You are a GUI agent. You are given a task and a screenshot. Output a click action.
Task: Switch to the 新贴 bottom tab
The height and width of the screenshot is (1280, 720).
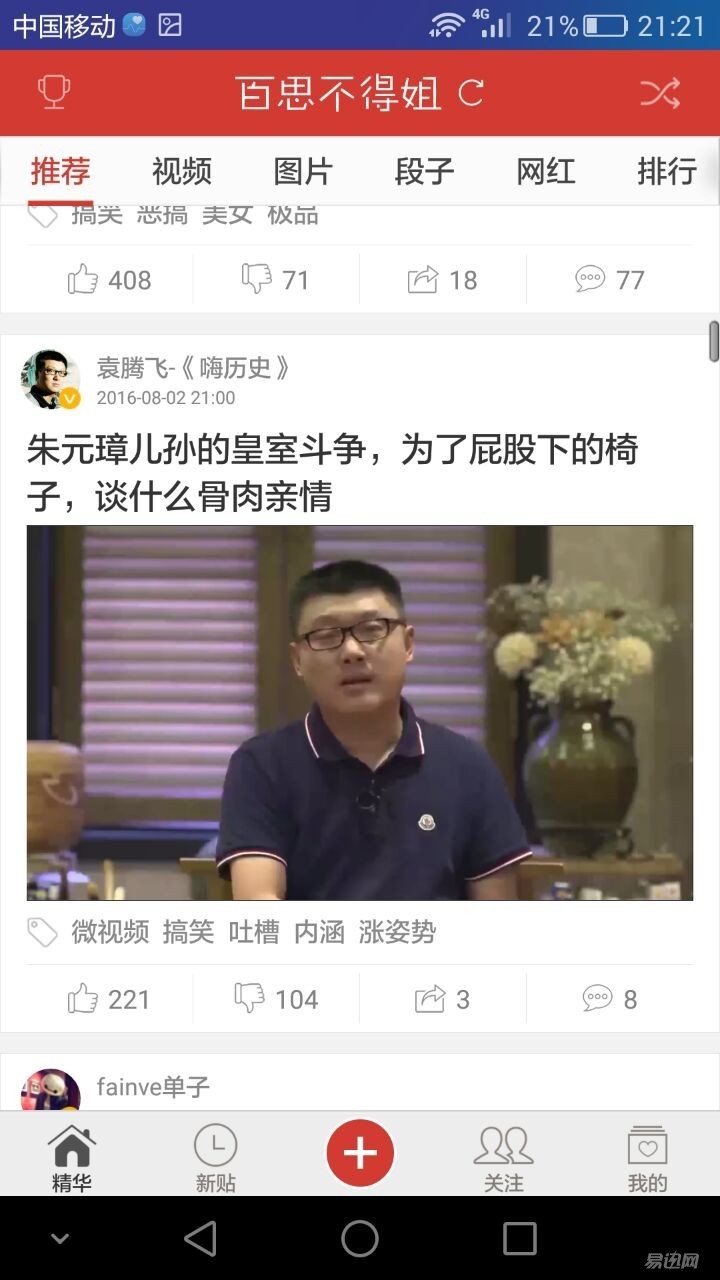point(216,1158)
